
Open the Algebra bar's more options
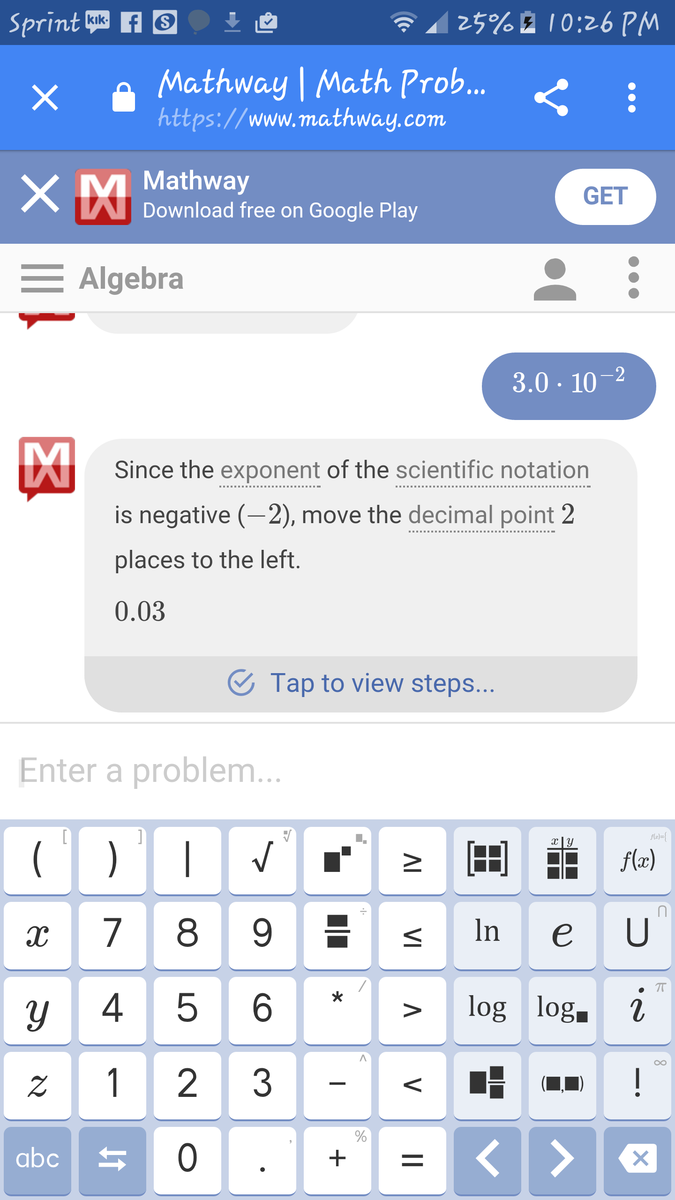tap(632, 279)
